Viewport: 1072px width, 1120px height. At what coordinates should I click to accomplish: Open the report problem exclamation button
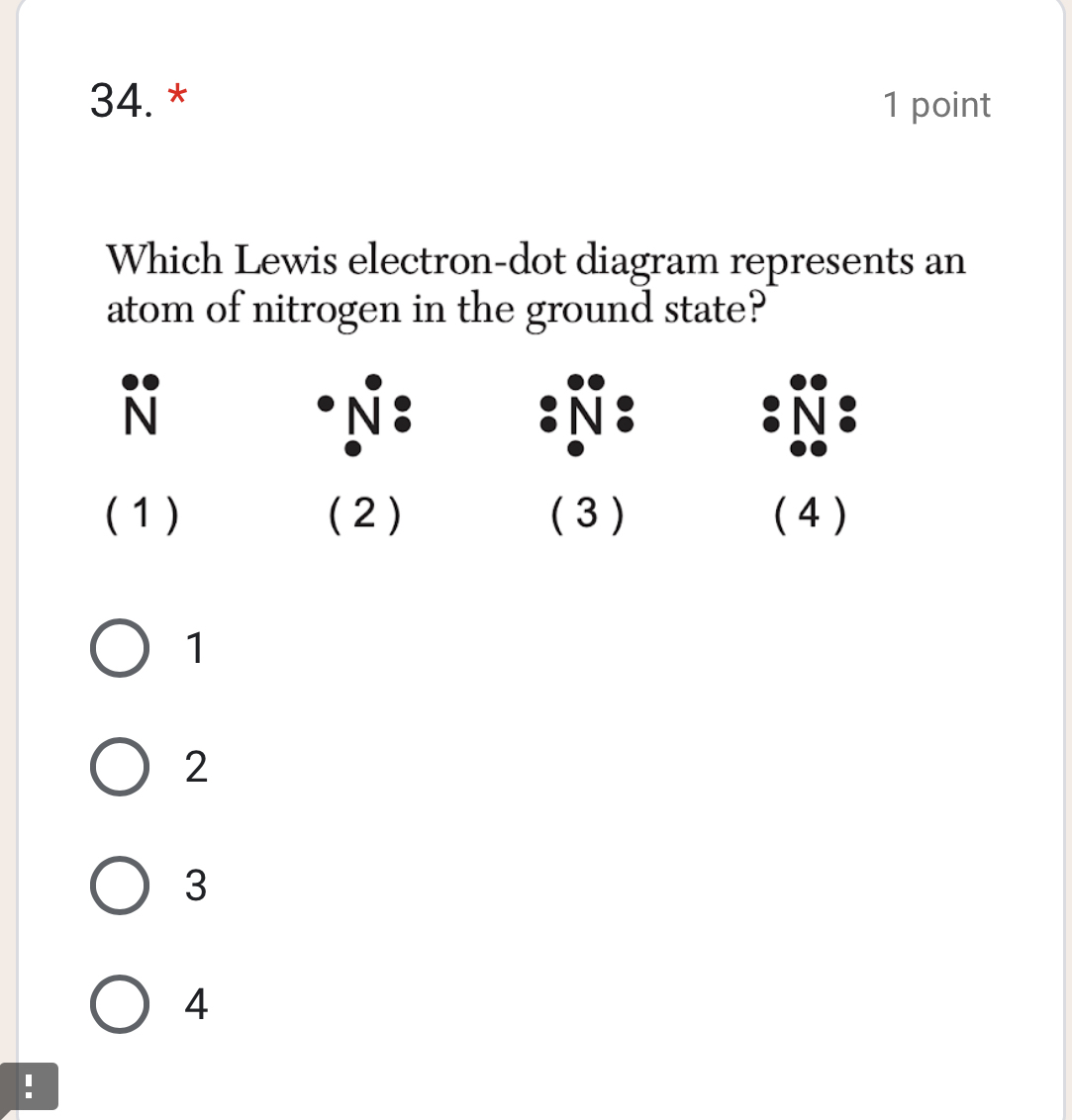coord(29,1086)
